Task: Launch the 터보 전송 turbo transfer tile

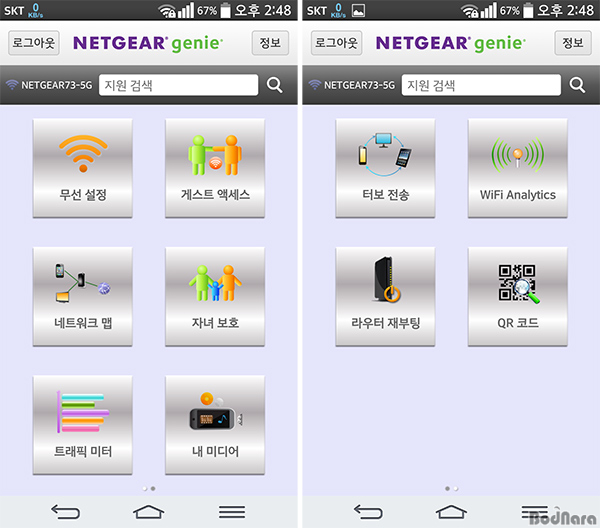Action: pyautogui.click(x=385, y=167)
